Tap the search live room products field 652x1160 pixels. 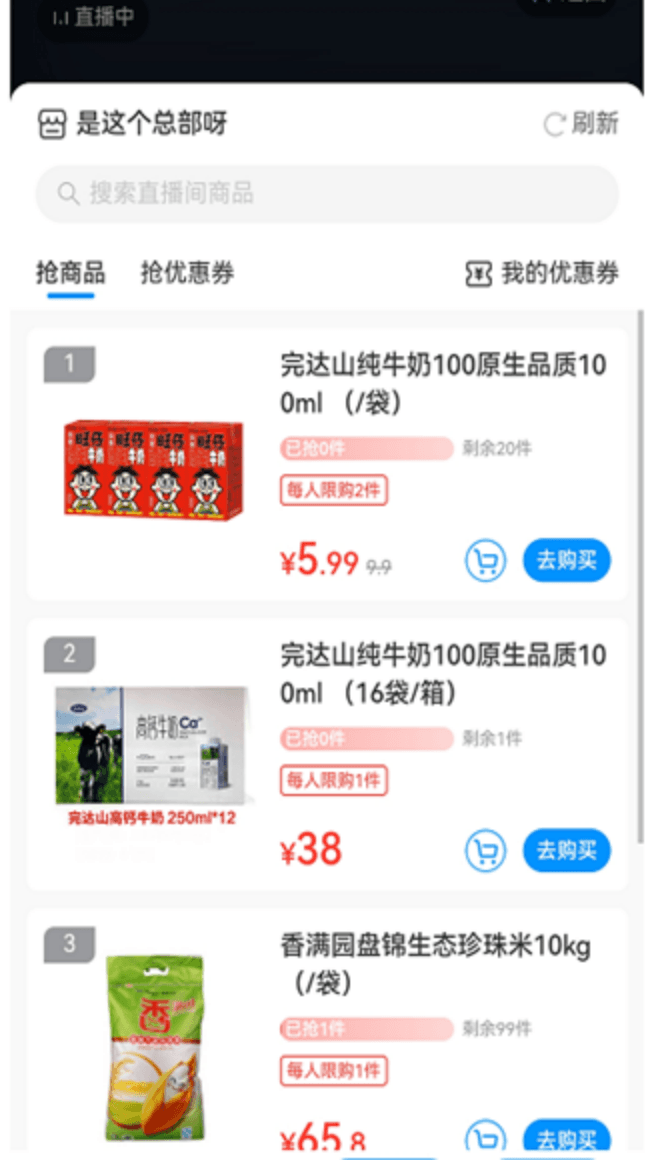tap(327, 193)
